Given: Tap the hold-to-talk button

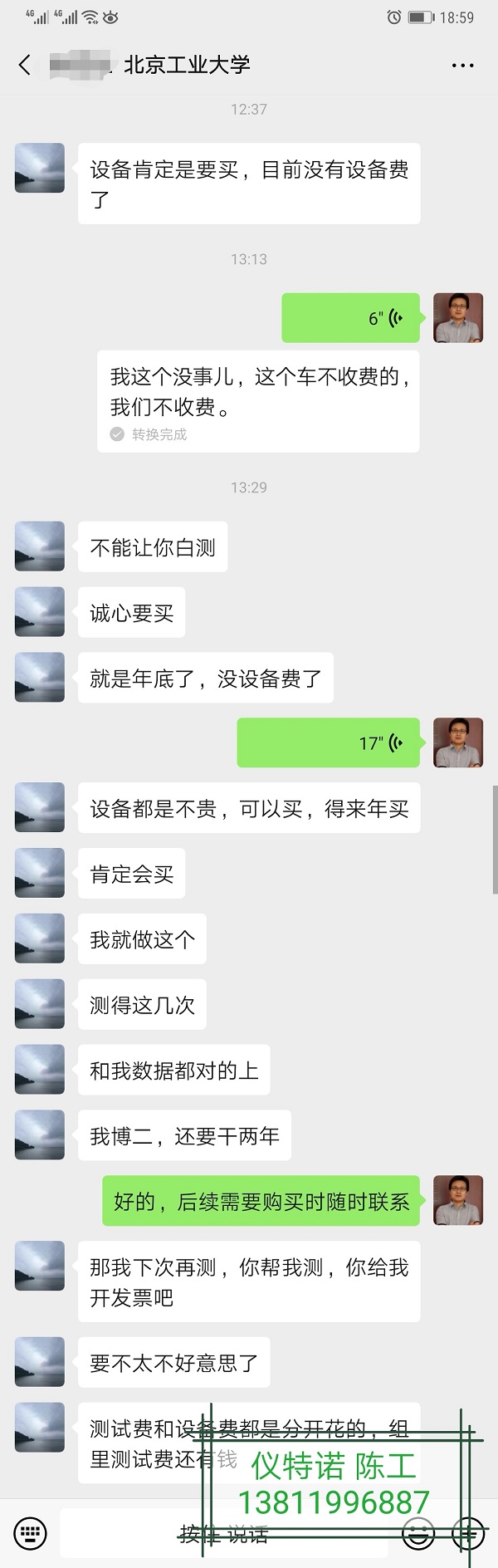Looking at the screenshot, I should [x=224, y=1533].
